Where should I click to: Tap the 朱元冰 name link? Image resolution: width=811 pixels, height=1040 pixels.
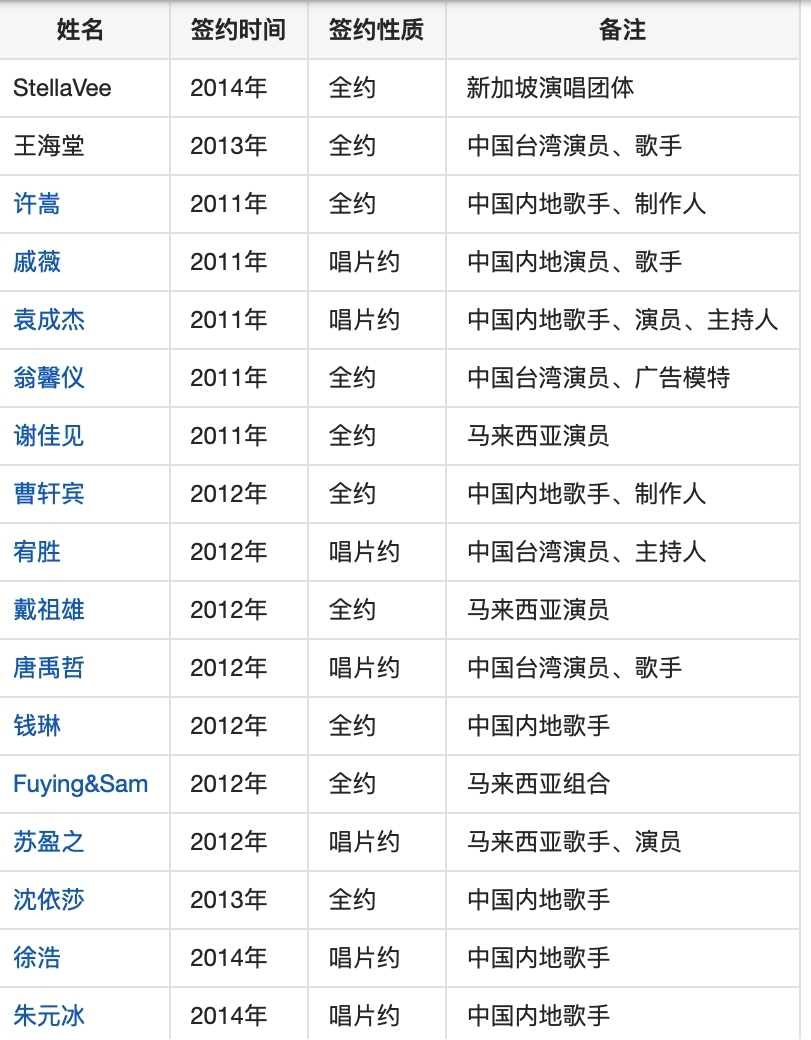(x=49, y=1016)
